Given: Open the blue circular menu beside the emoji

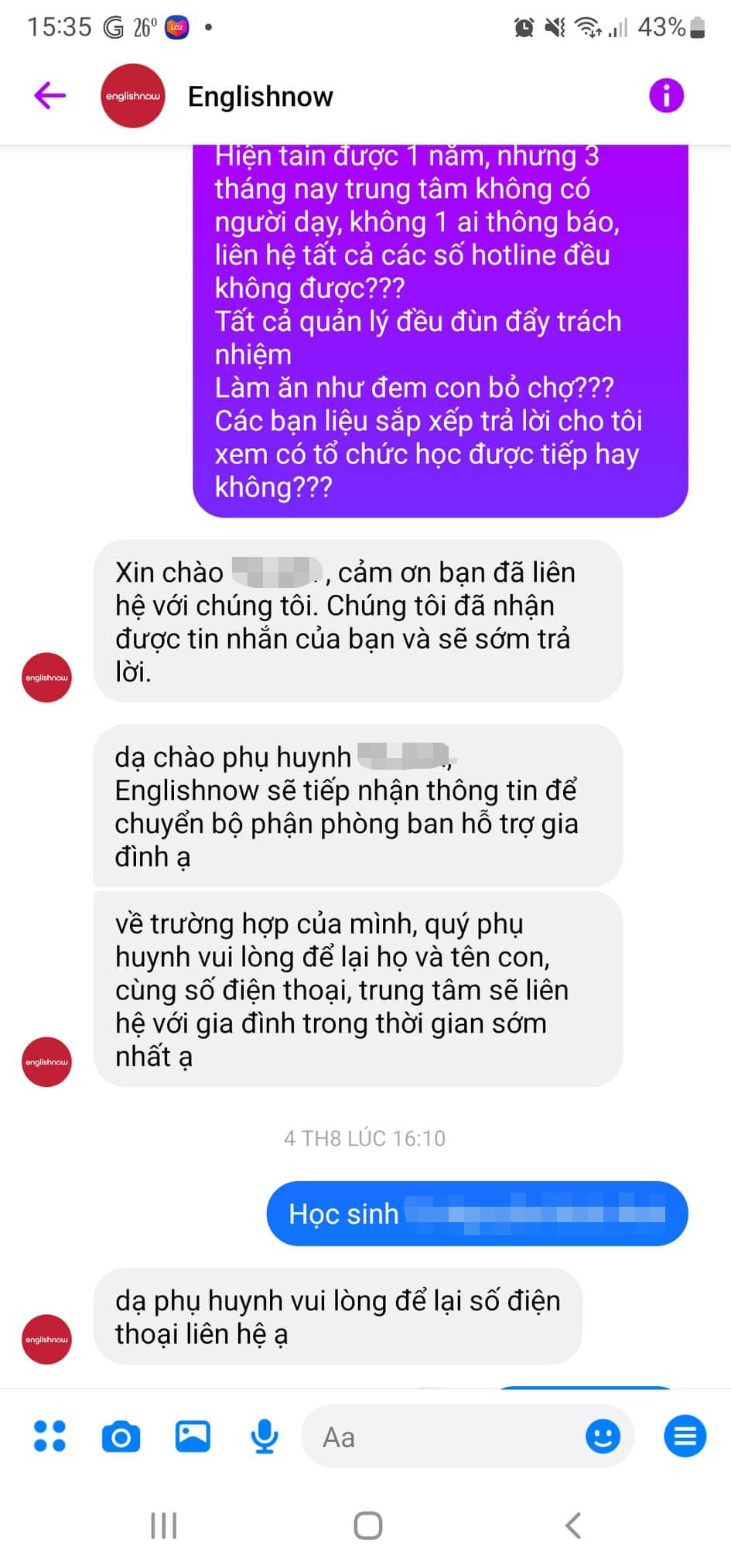Looking at the screenshot, I should coord(684,1436).
